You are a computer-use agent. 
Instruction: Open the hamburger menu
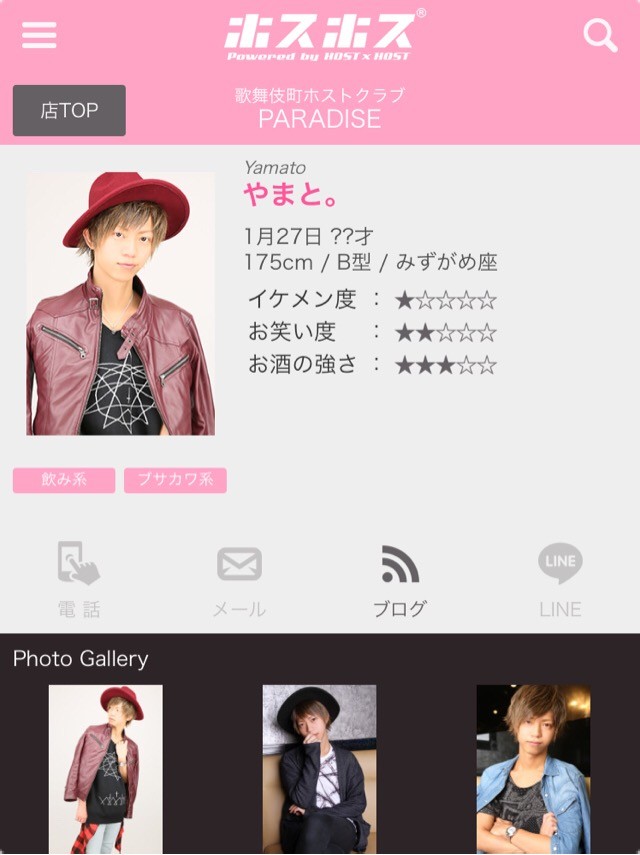point(39,35)
